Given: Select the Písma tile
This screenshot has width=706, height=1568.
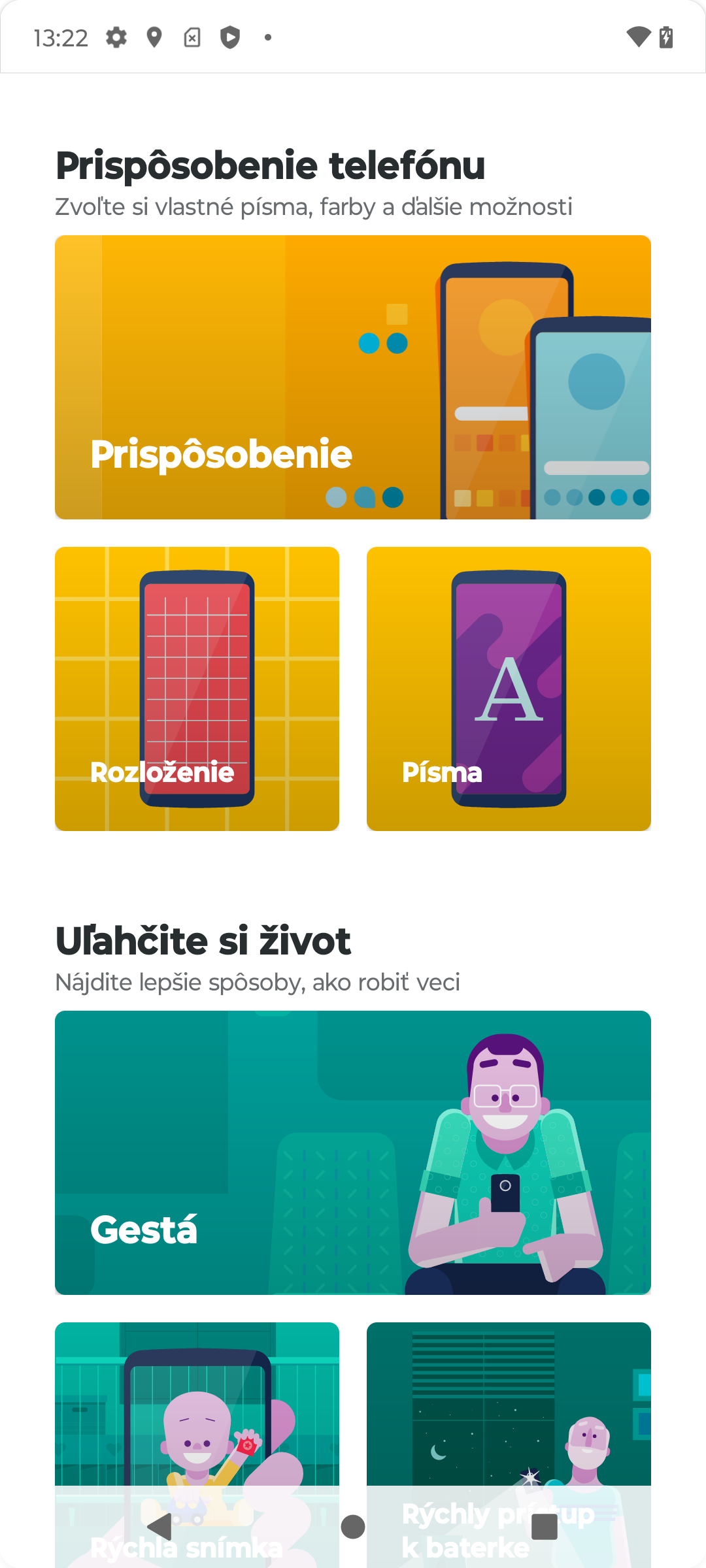Looking at the screenshot, I should (509, 689).
